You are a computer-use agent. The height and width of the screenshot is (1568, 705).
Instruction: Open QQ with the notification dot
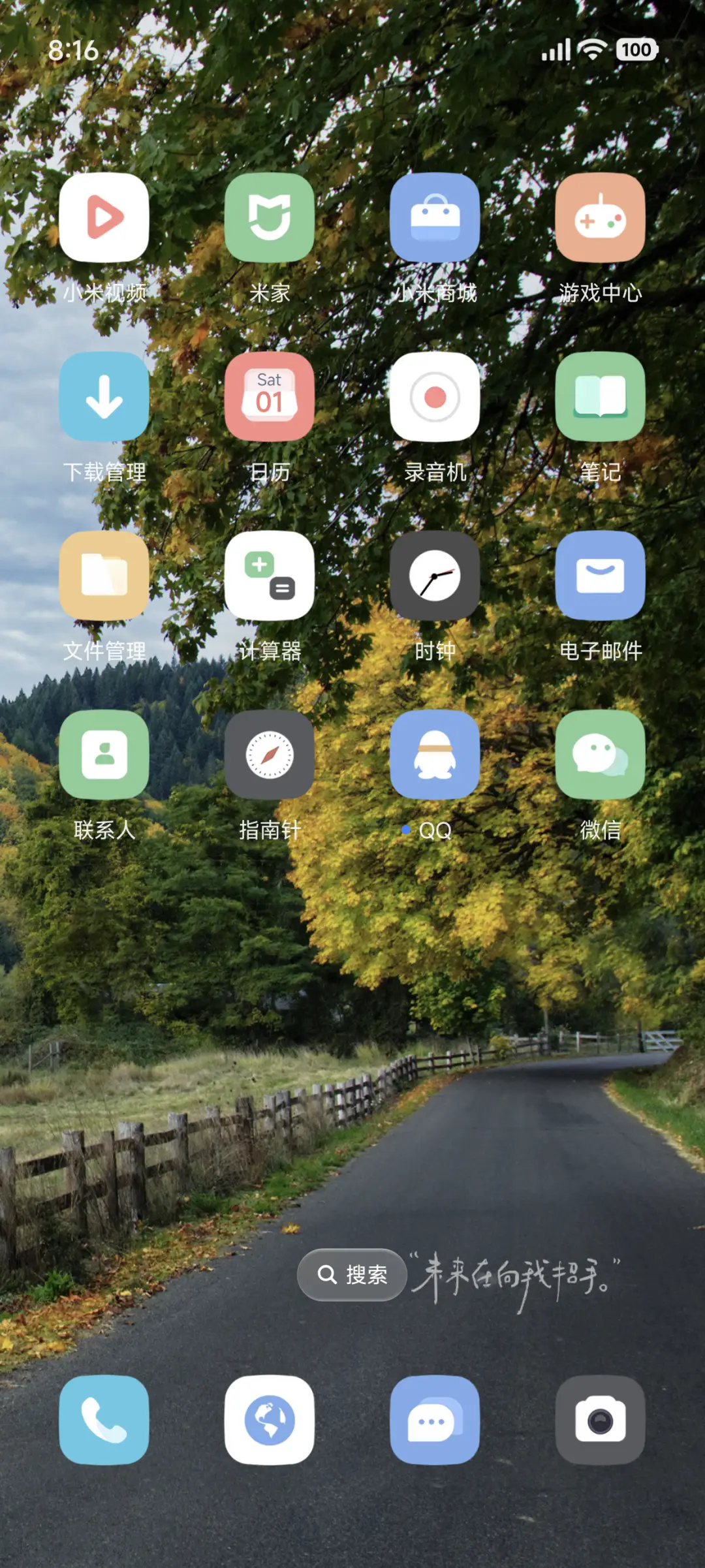[435, 756]
